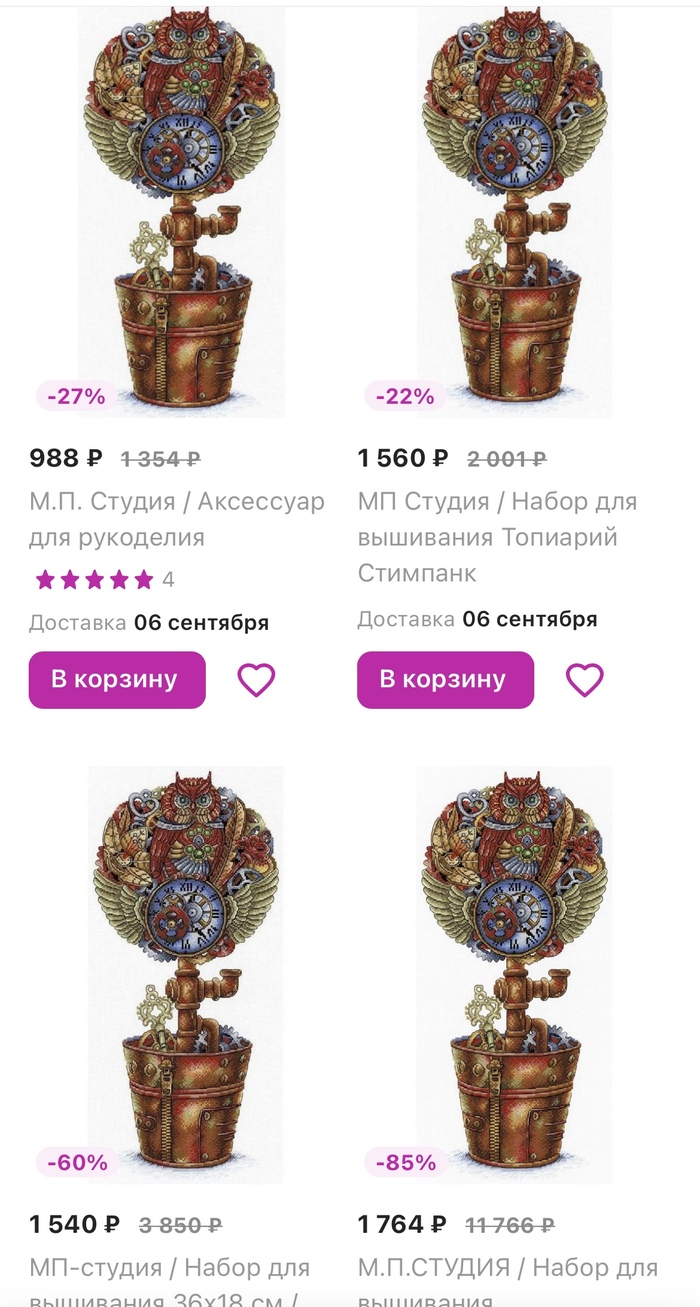The height and width of the screenshot is (1307, 700).
Task: Open the product card with -85% discount
Action: (x=514, y=975)
